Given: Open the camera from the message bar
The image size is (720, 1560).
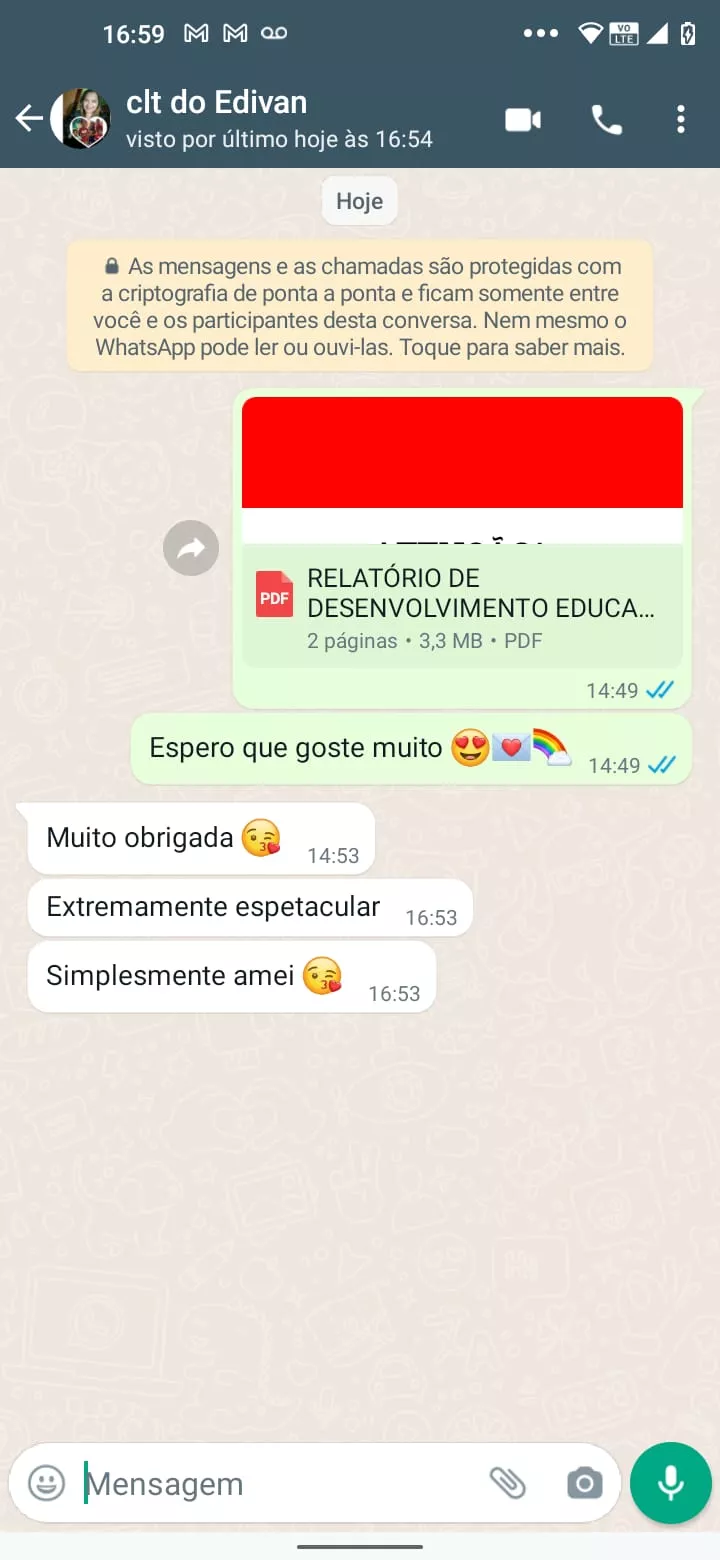Looking at the screenshot, I should pos(584,1483).
